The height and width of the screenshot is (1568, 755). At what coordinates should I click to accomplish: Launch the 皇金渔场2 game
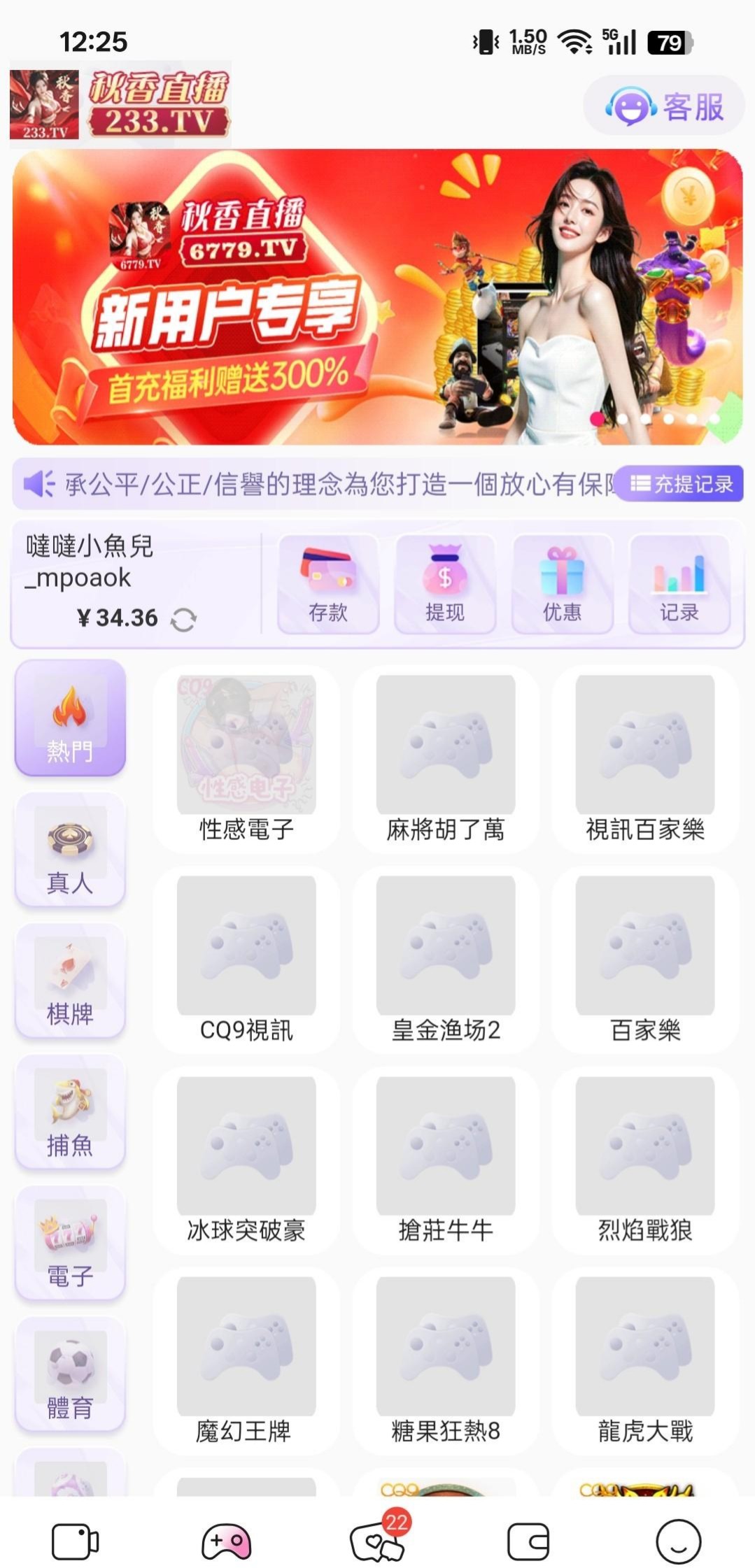point(446,960)
